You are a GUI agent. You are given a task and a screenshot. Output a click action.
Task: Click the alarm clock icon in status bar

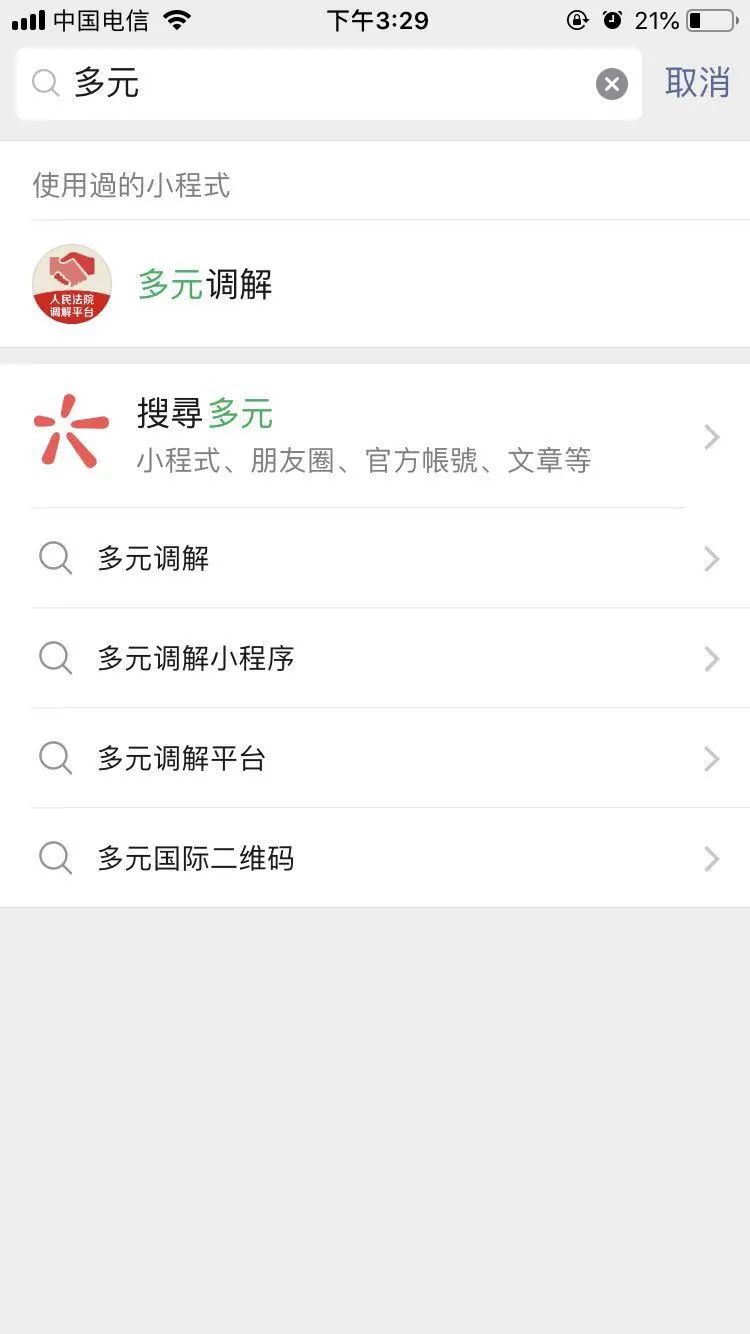tap(611, 18)
